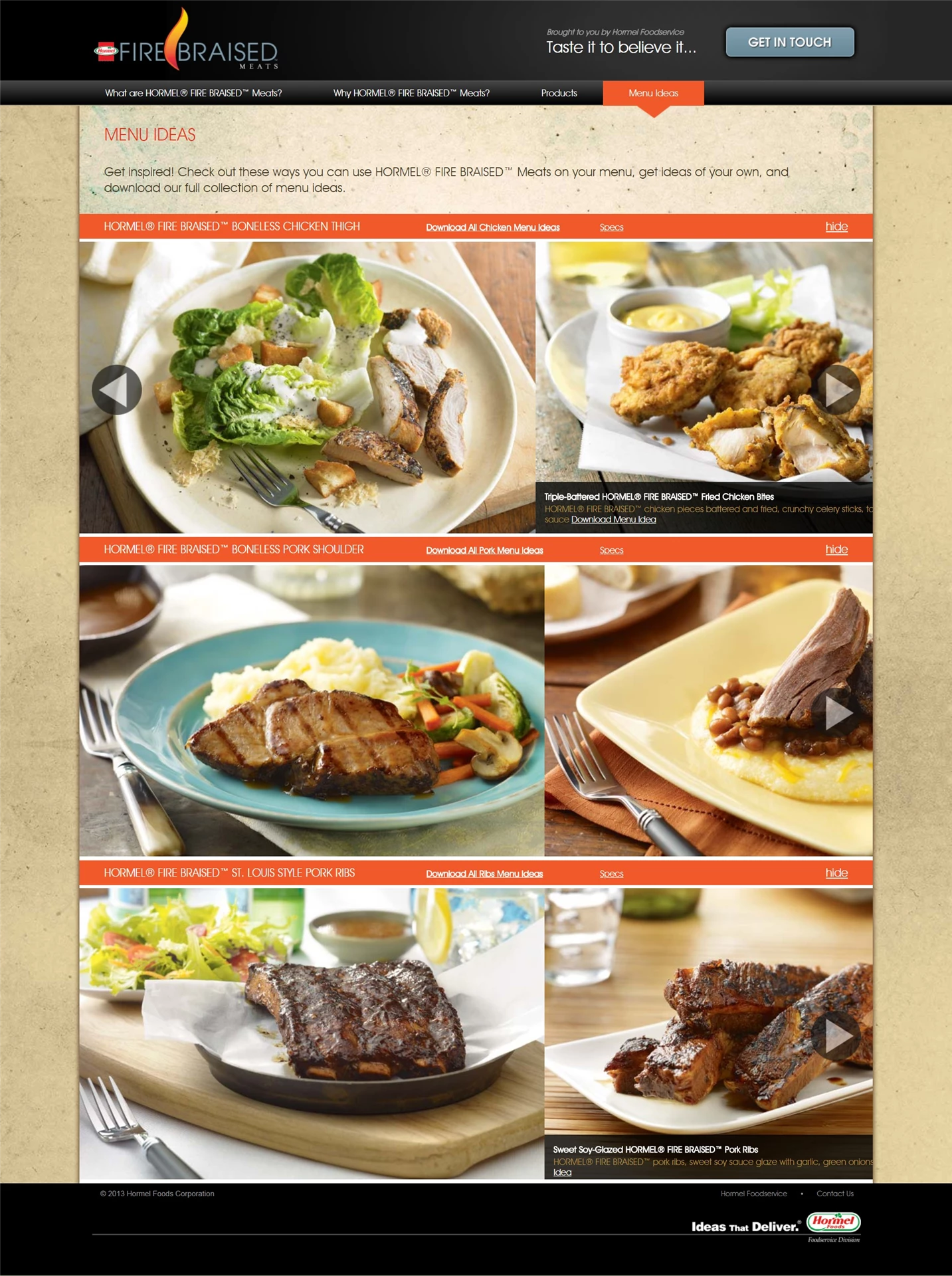View Specs for St. Louis Style Pork Ribs

click(611, 874)
